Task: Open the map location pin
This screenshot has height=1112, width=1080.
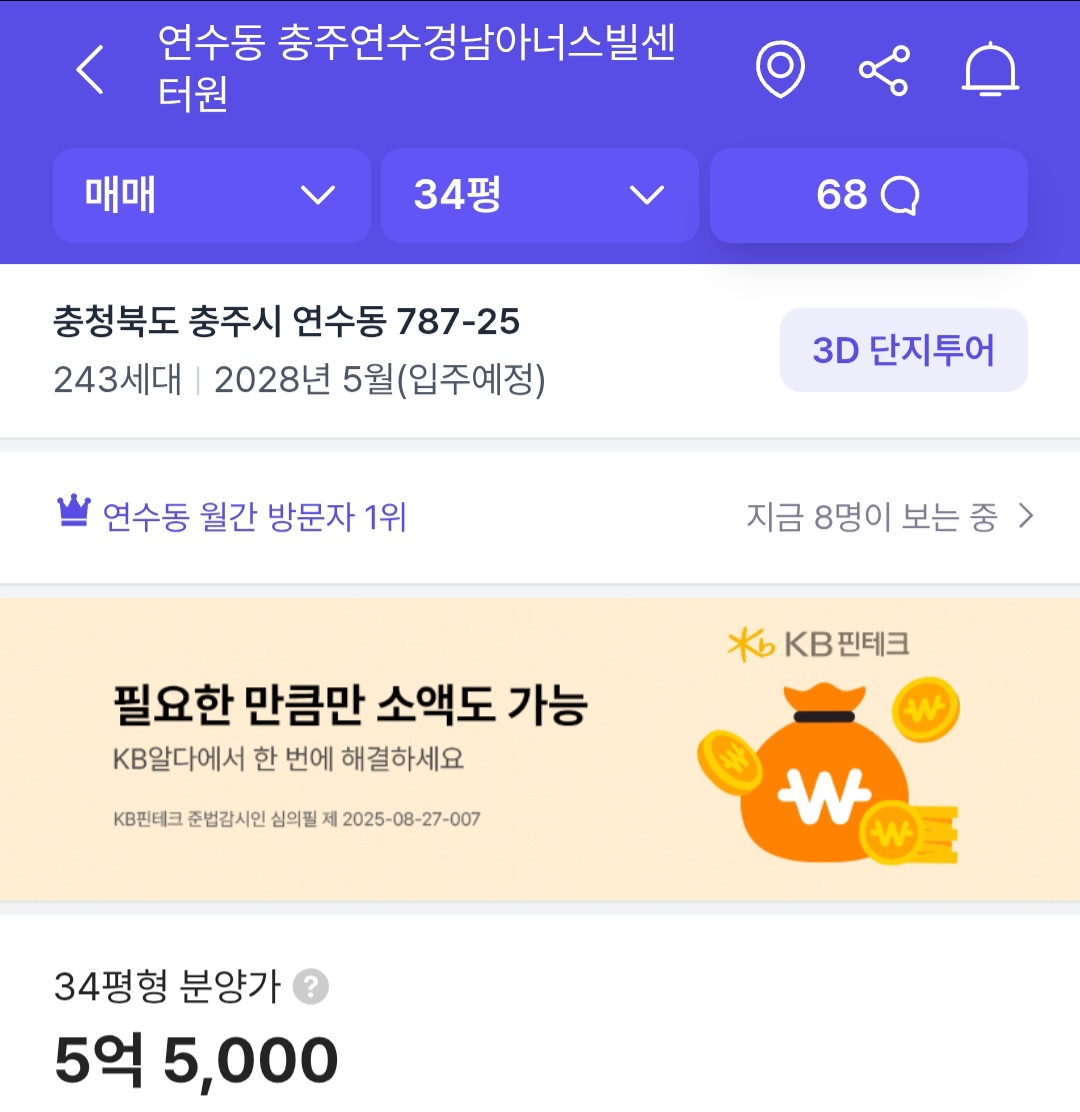Action: (780, 71)
